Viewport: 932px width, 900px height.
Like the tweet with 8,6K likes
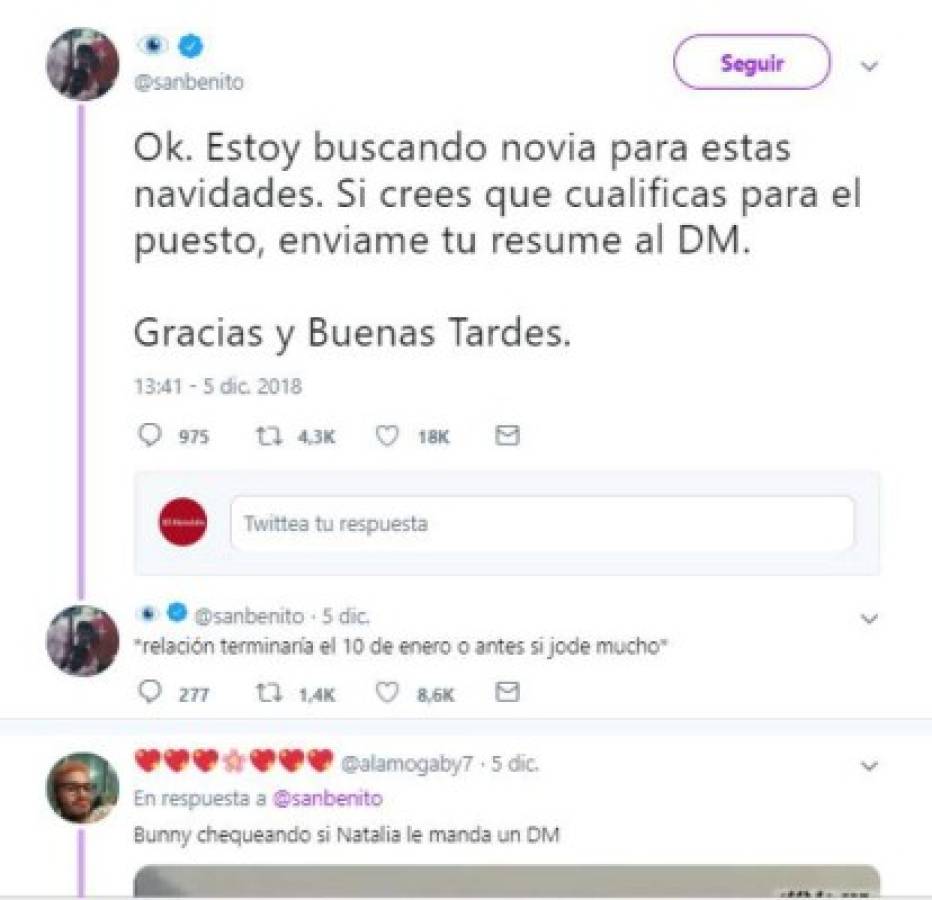coord(388,692)
